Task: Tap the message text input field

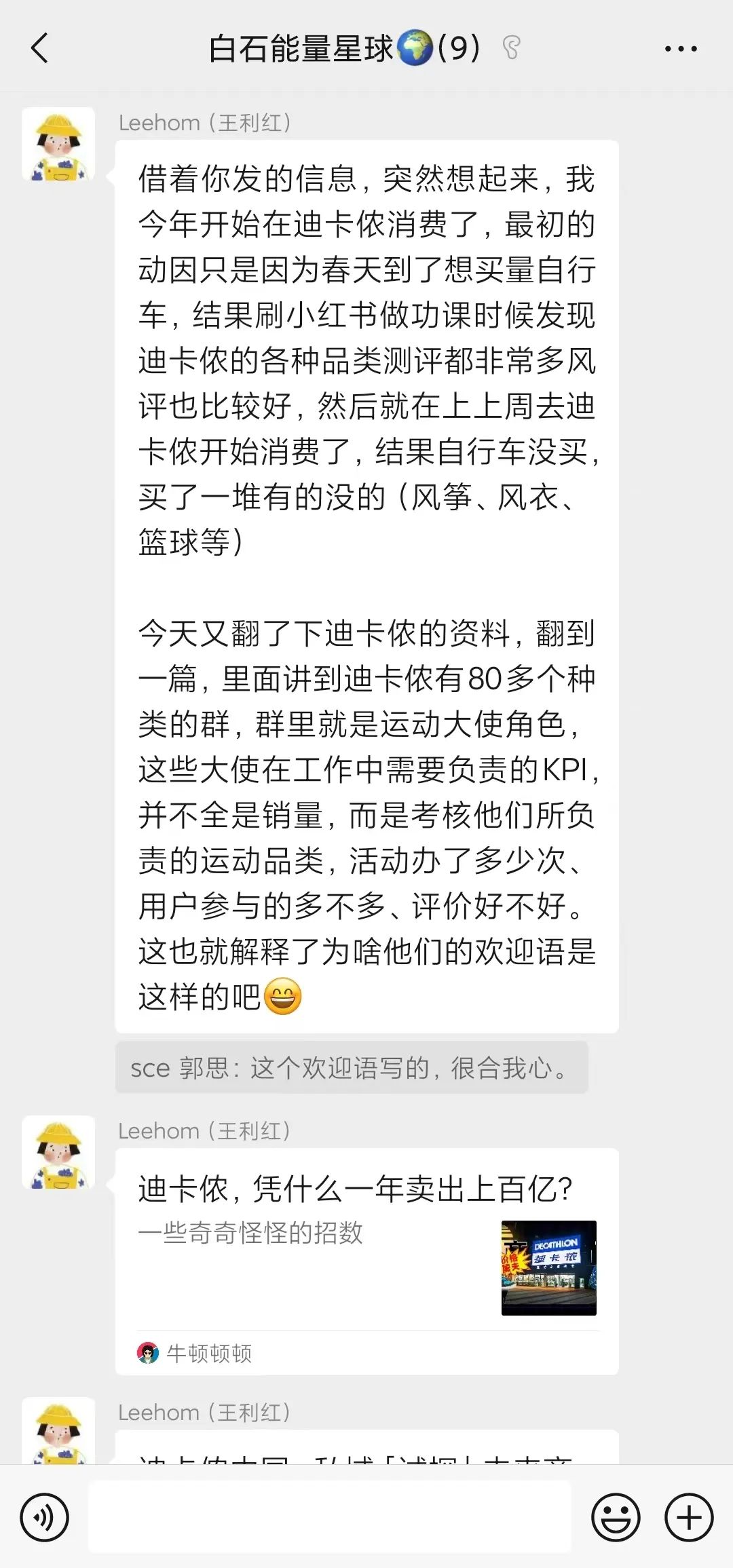Action: point(330,1517)
